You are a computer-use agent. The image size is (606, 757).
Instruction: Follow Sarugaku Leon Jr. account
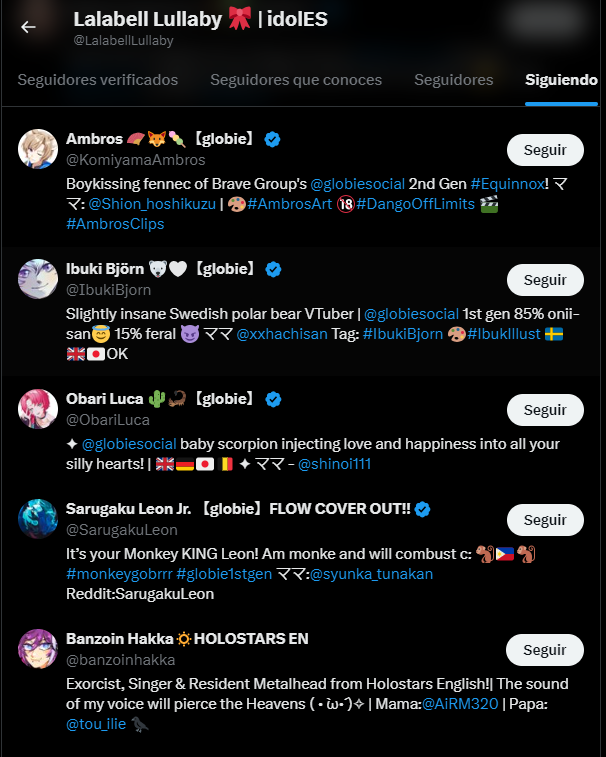coord(545,520)
